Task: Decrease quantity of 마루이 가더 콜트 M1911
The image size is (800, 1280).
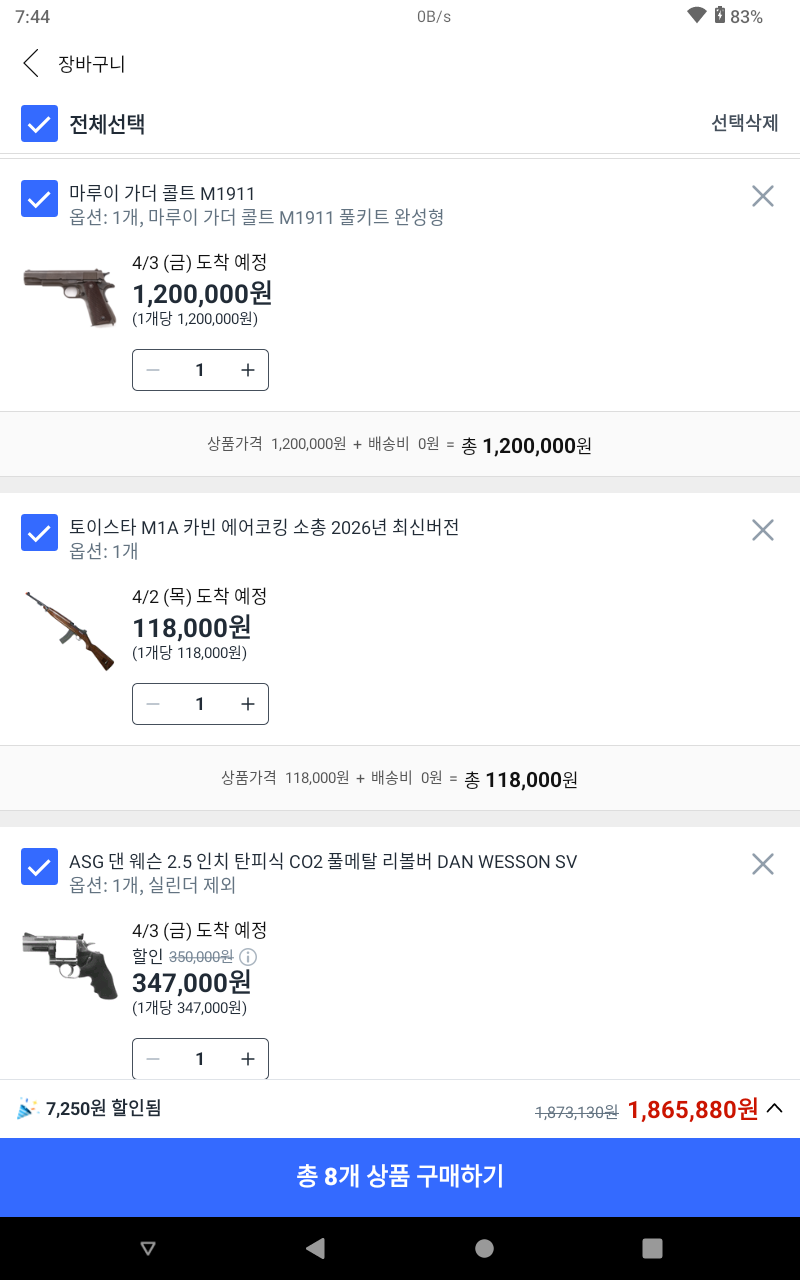Action: 153,370
